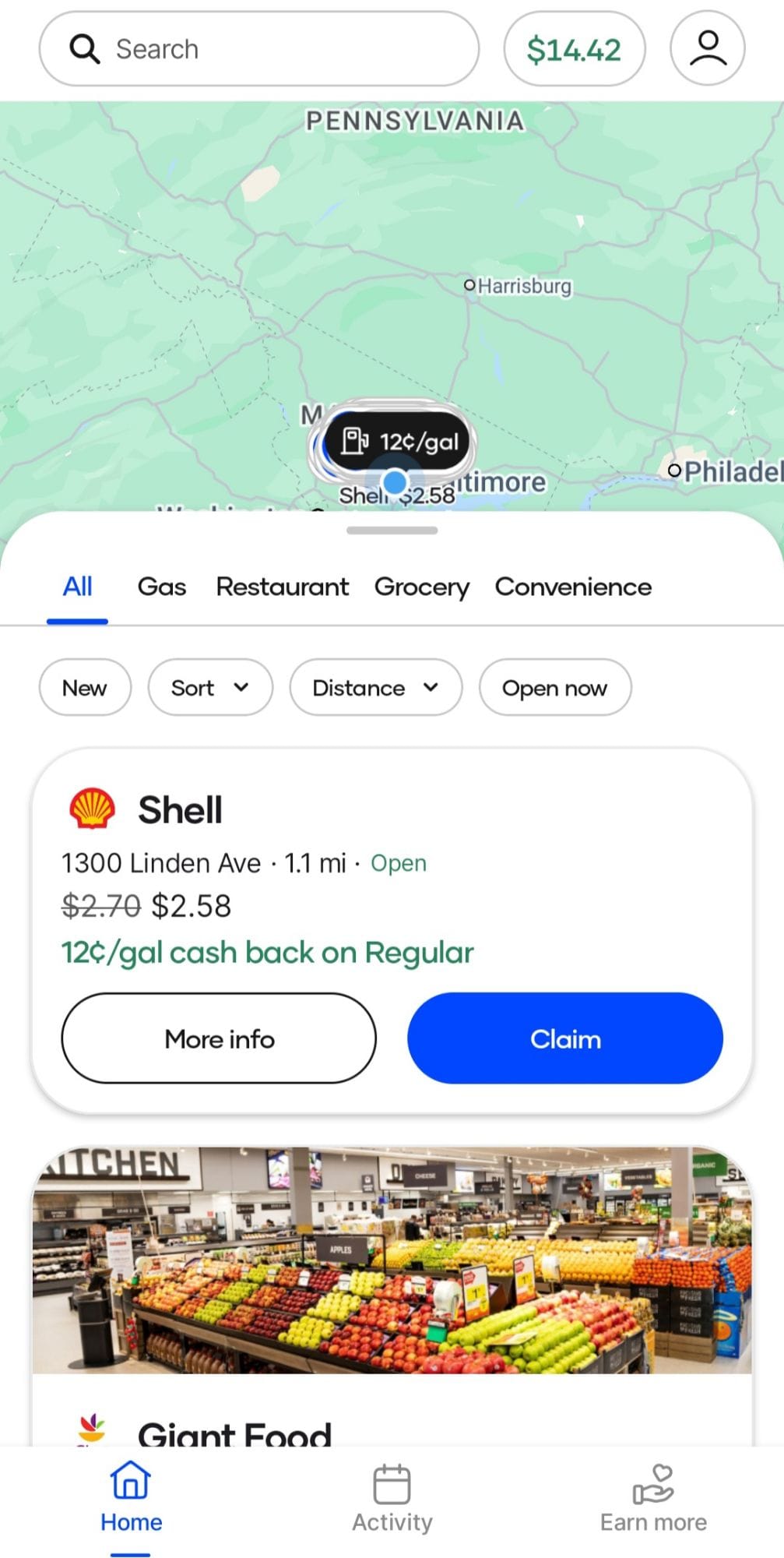This screenshot has width=784, height=1558.
Task: Open the Giant Food offer card
Action: pos(392,1285)
